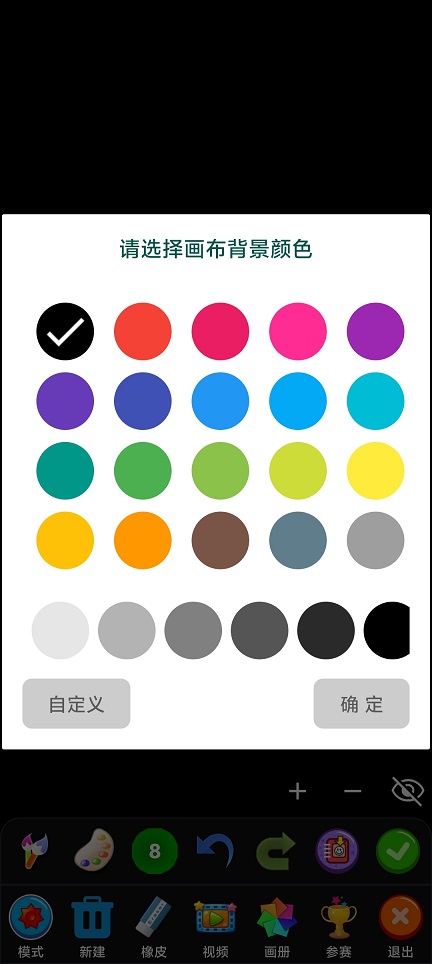
Task: Select the checked black swatch
Action: (65, 331)
